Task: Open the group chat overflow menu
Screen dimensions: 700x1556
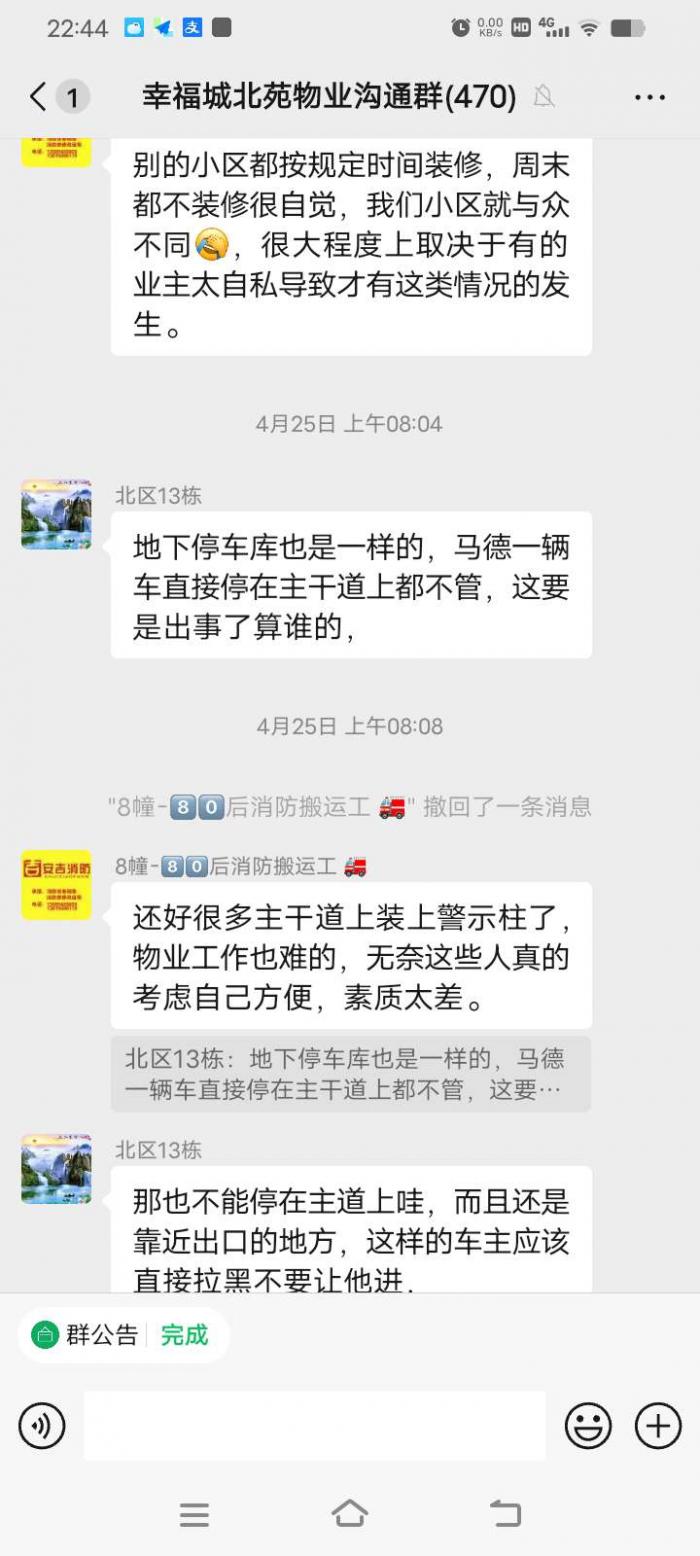Action: click(649, 97)
